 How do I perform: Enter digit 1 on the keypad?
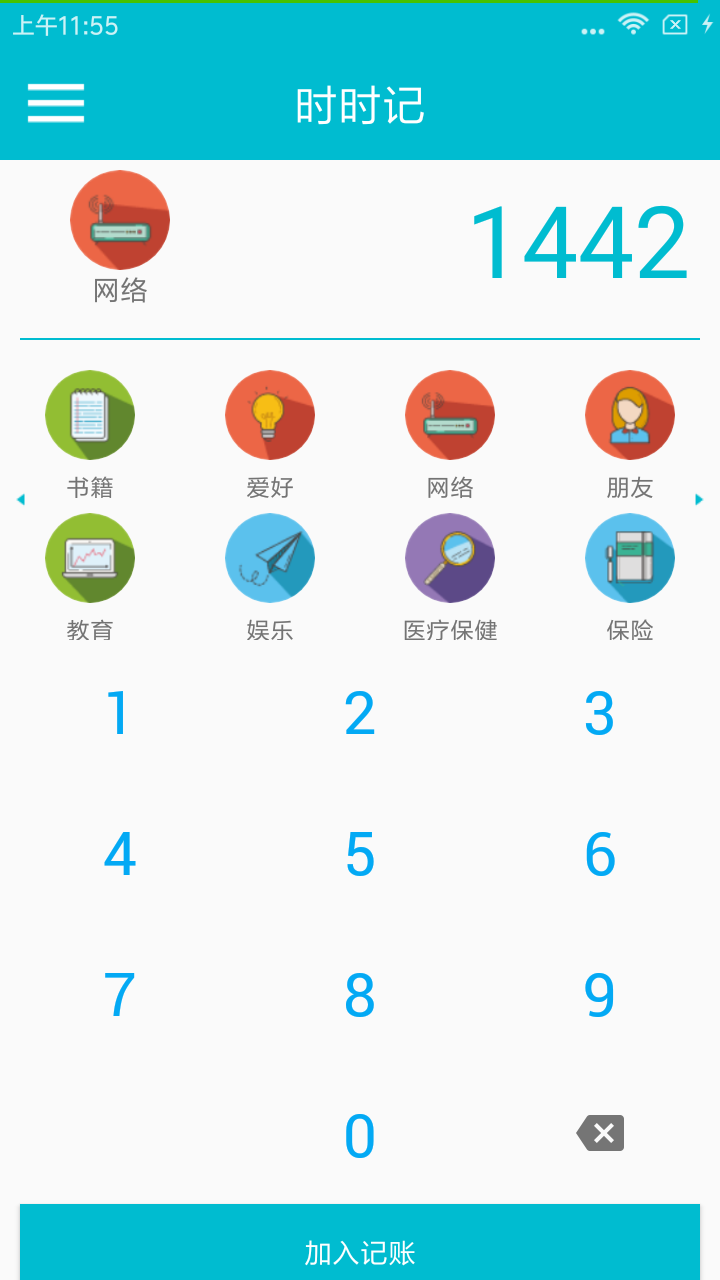point(120,713)
